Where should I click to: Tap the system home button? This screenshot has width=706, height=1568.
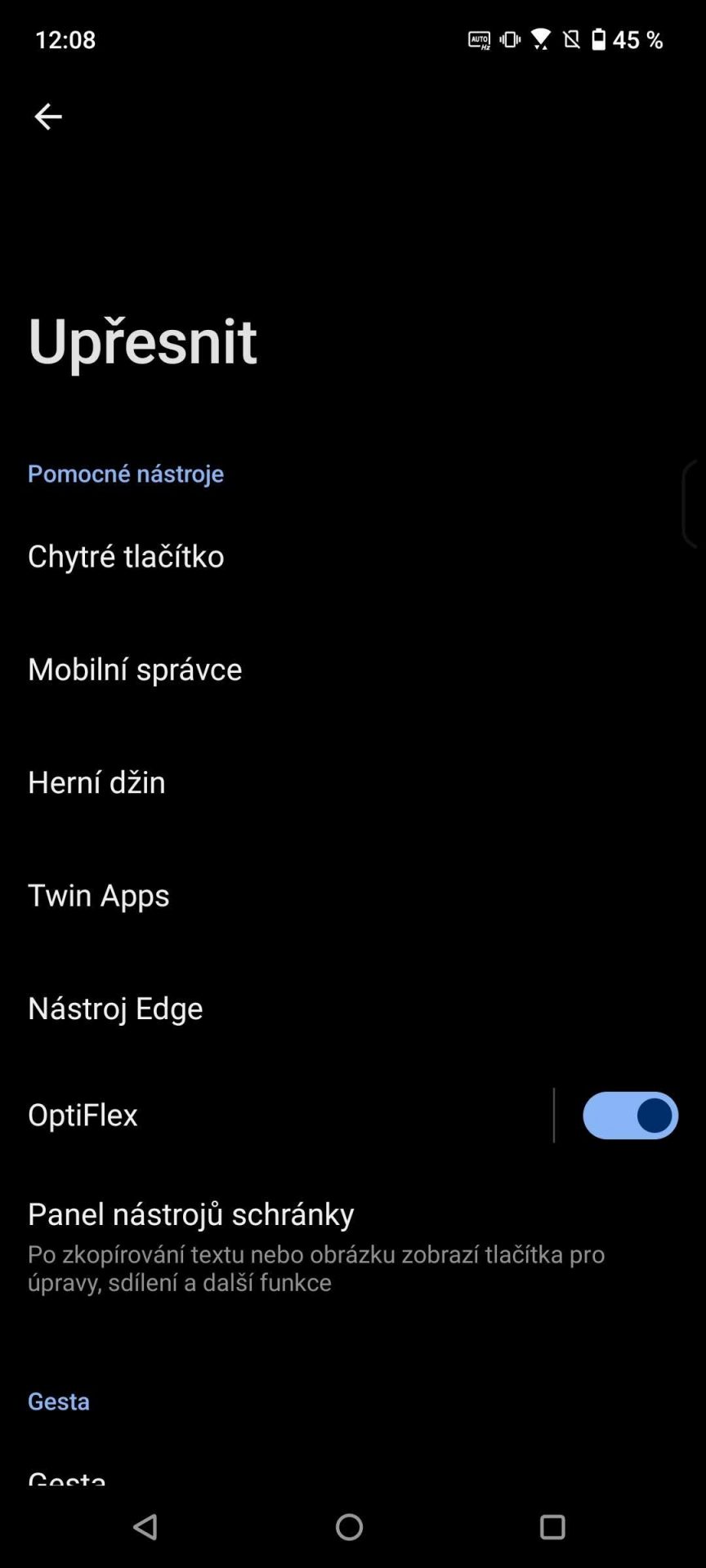(349, 1526)
